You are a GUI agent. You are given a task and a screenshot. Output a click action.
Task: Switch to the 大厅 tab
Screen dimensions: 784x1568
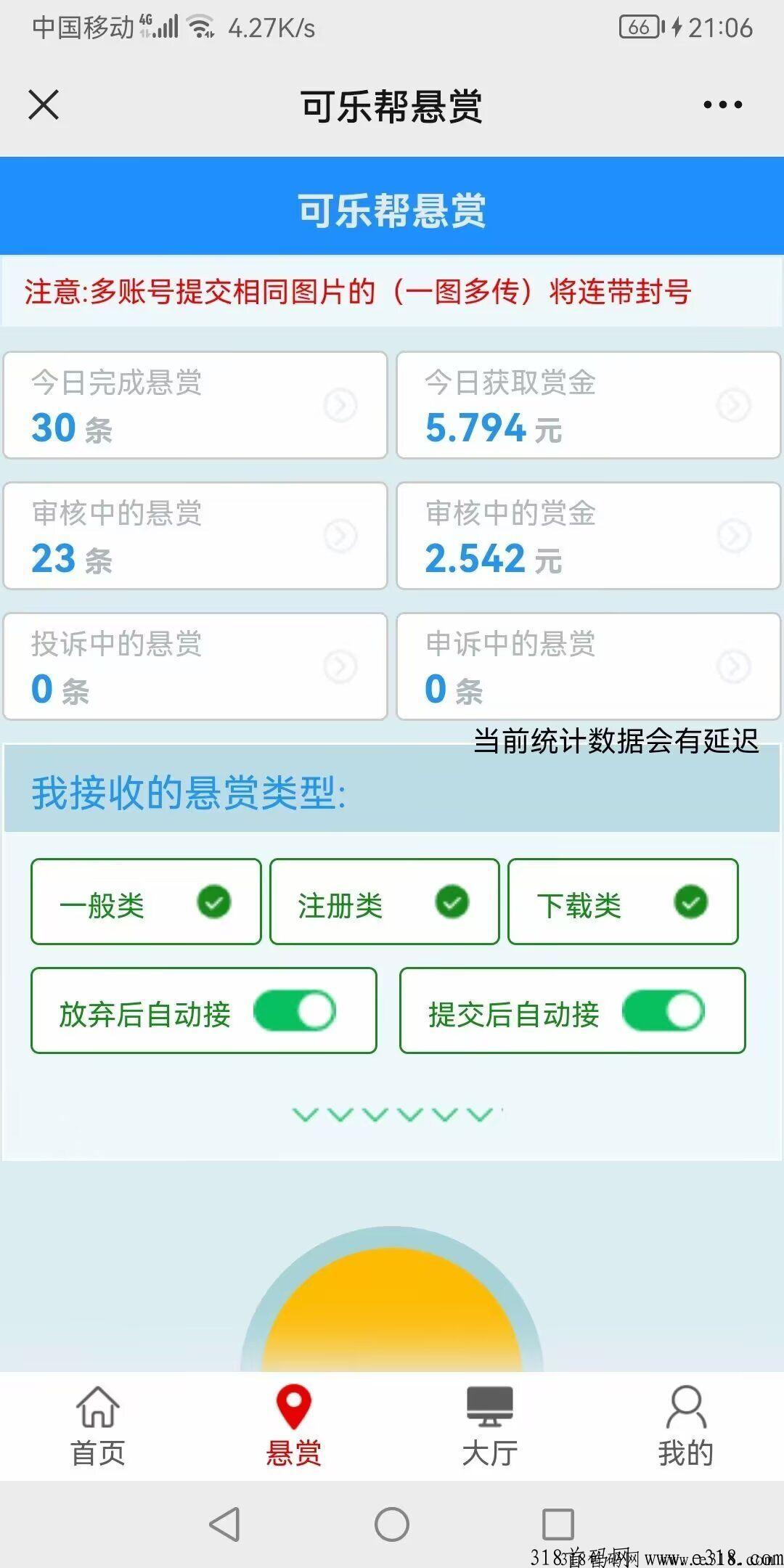490,1426
